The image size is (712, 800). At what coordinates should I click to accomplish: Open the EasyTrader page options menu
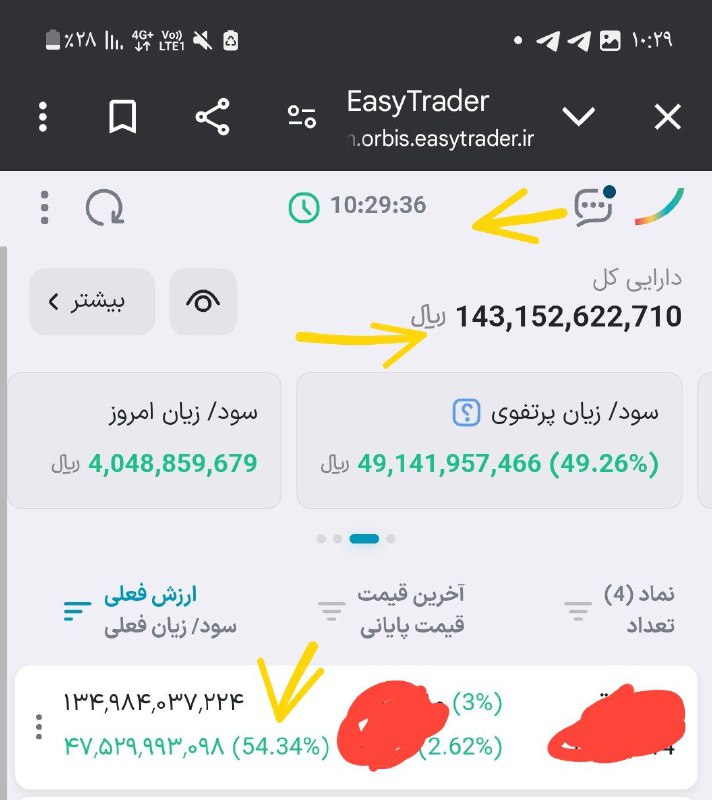coord(44,207)
